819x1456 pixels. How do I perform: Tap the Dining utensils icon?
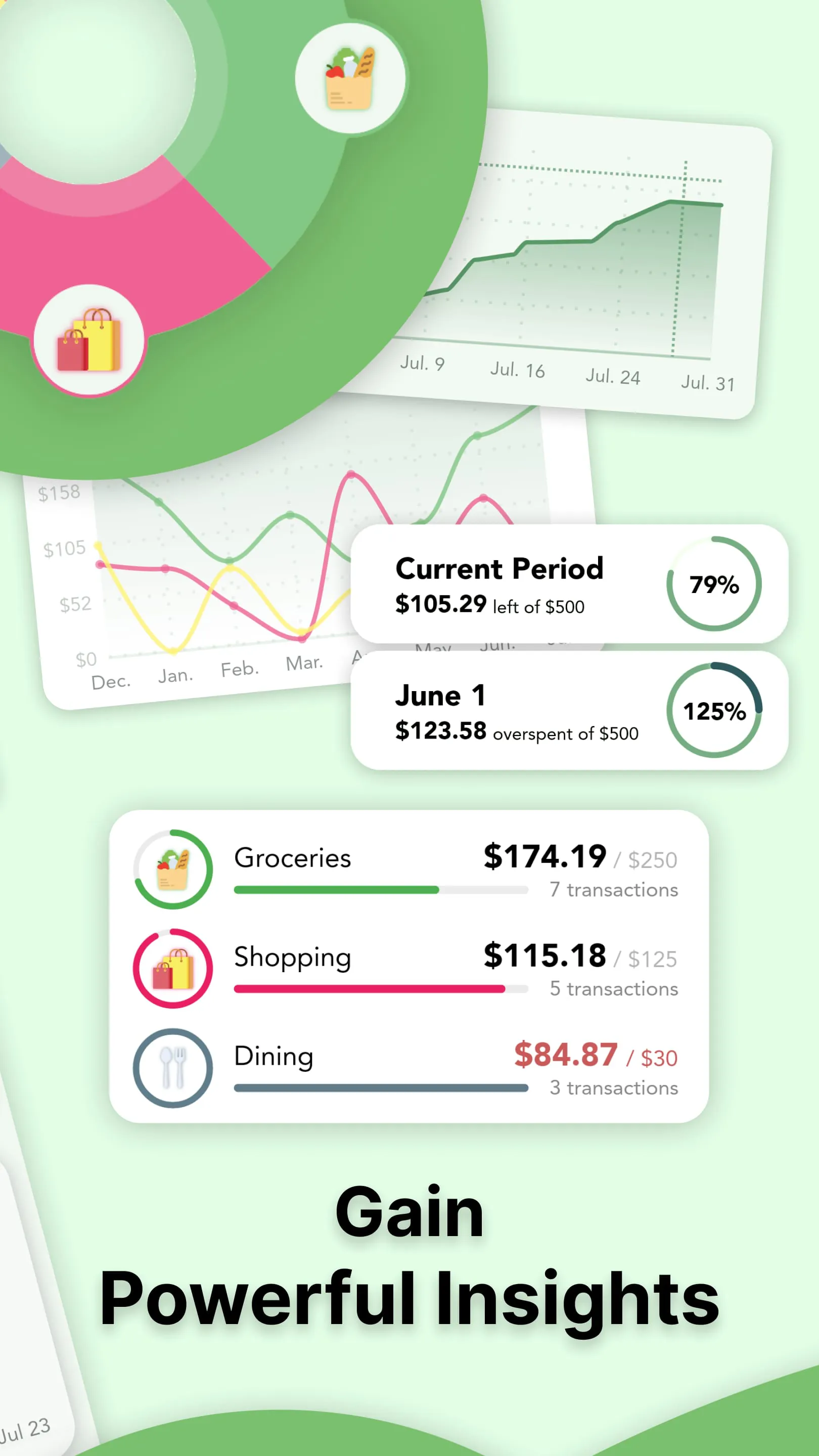[x=172, y=1068]
